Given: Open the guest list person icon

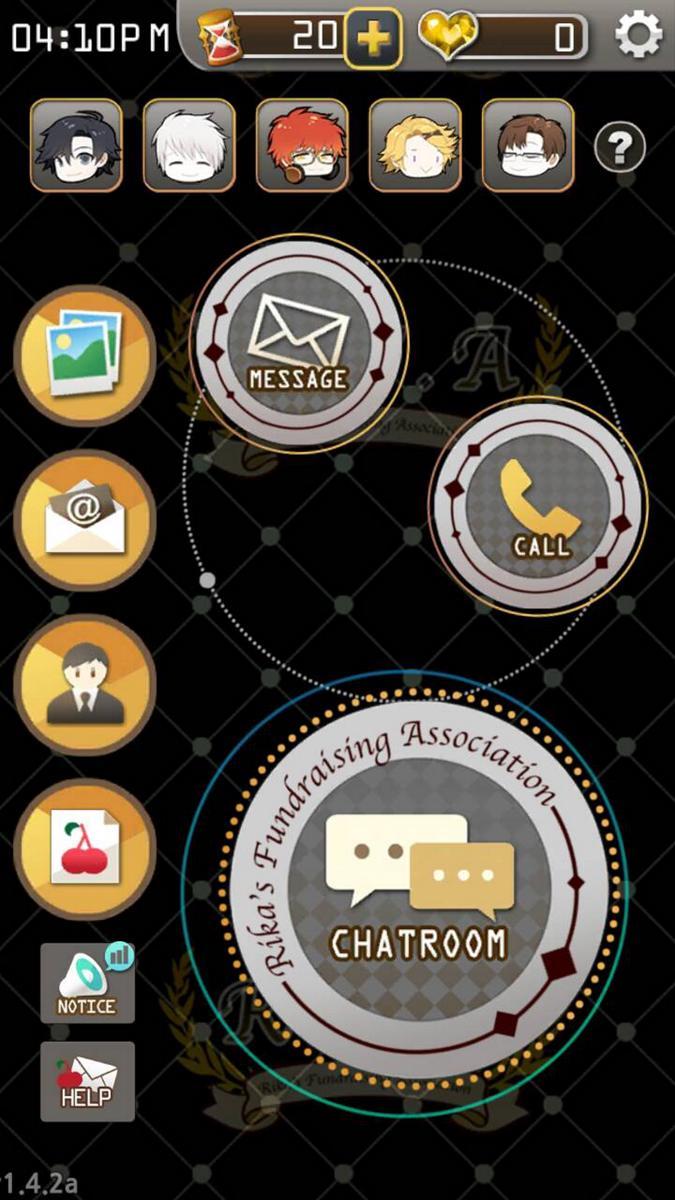Looking at the screenshot, I should (x=84, y=685).
